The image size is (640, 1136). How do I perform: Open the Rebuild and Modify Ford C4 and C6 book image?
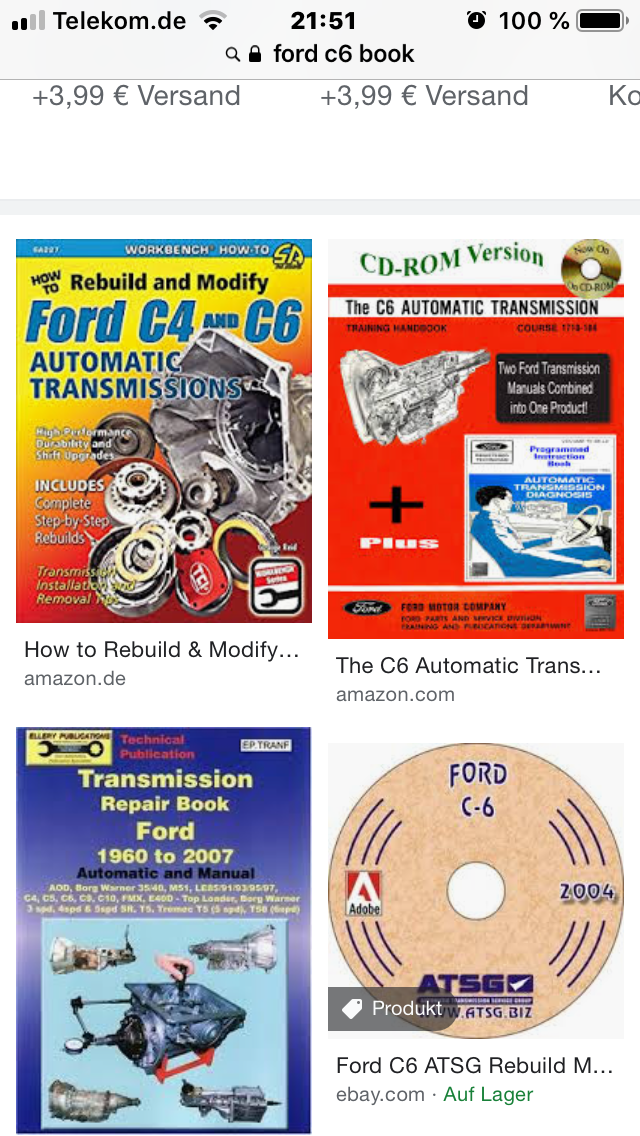pos(164,430)
